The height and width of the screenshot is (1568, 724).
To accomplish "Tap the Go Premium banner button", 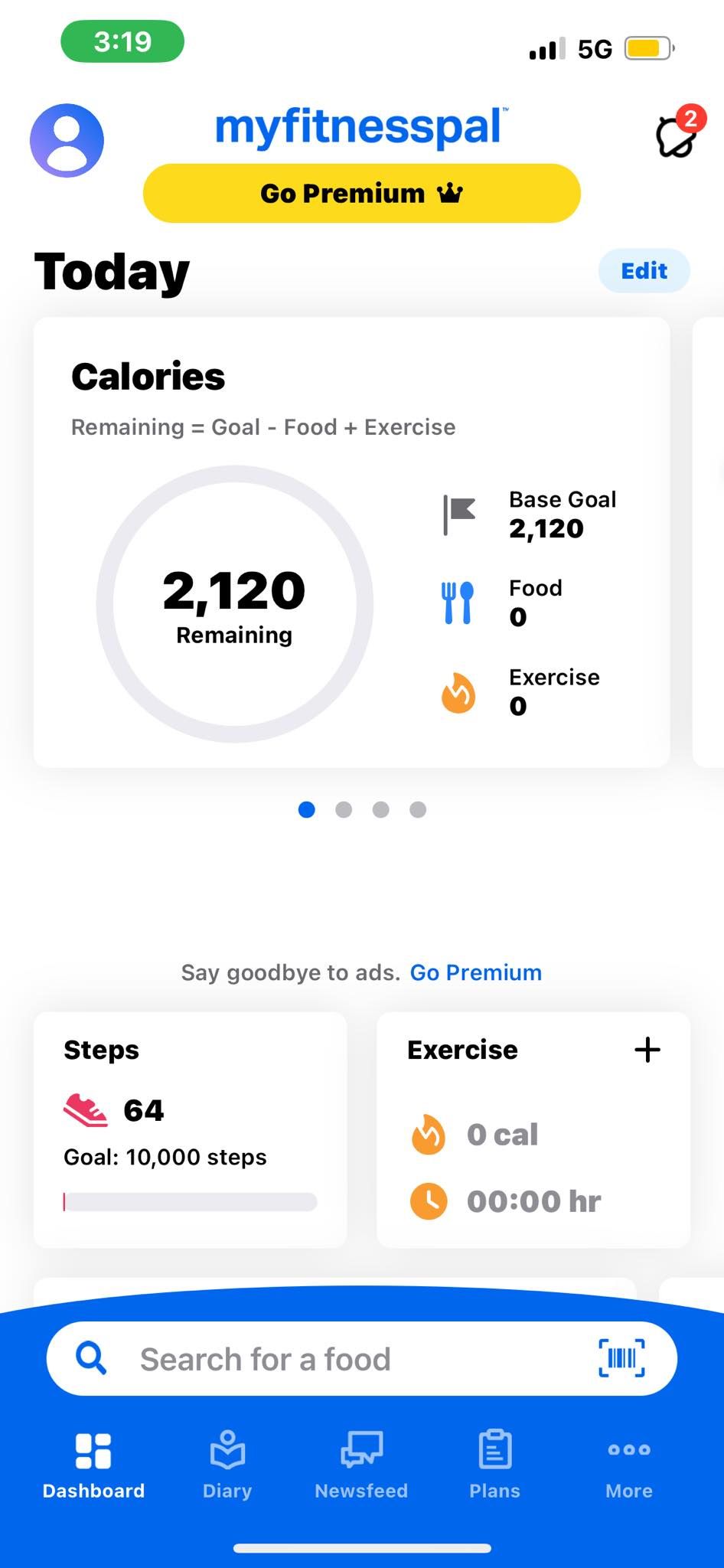I will (x=361, y=193).
